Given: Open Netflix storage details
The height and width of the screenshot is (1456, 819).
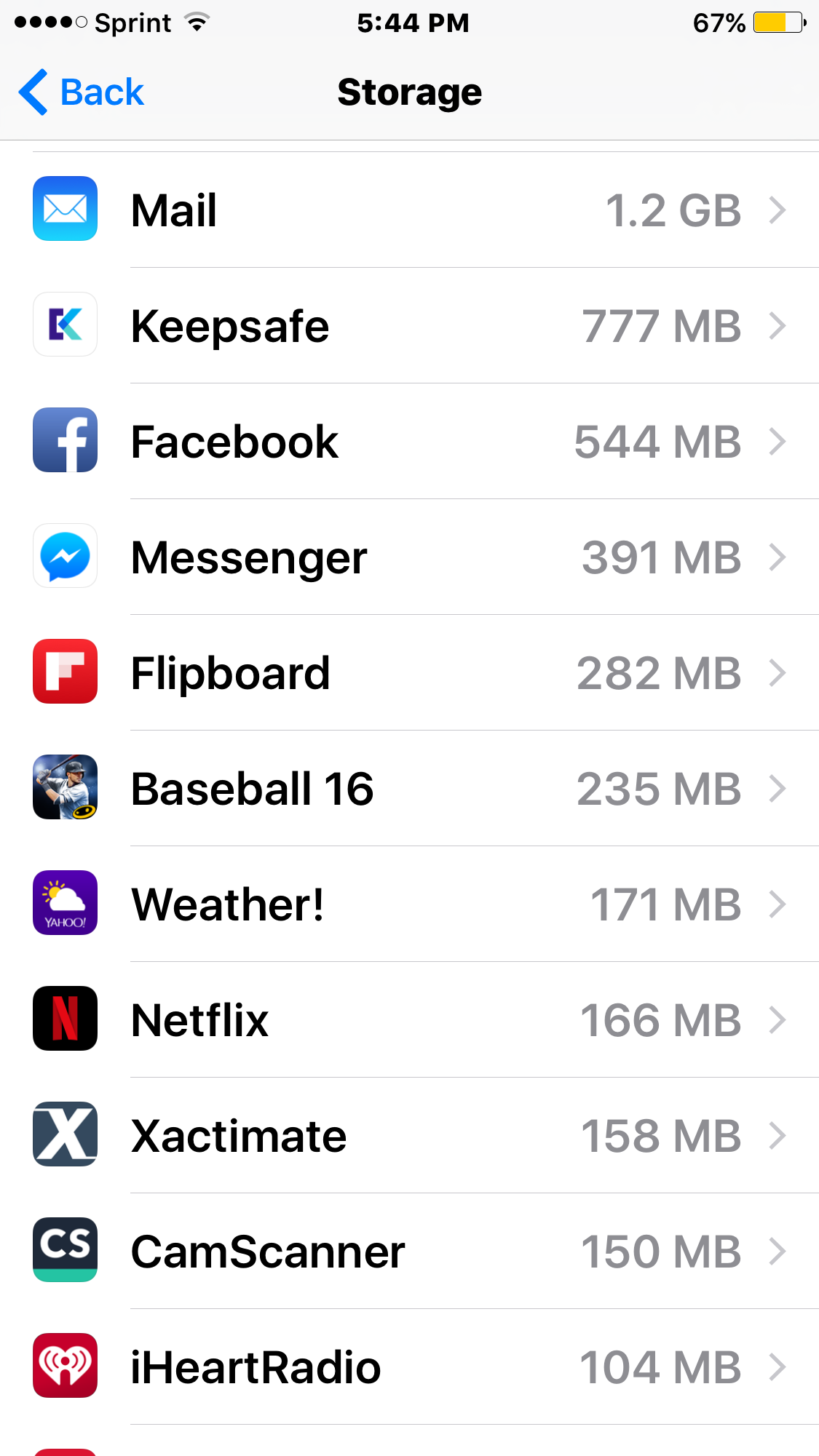Looking at the screenshot, I should (409, 1020).
